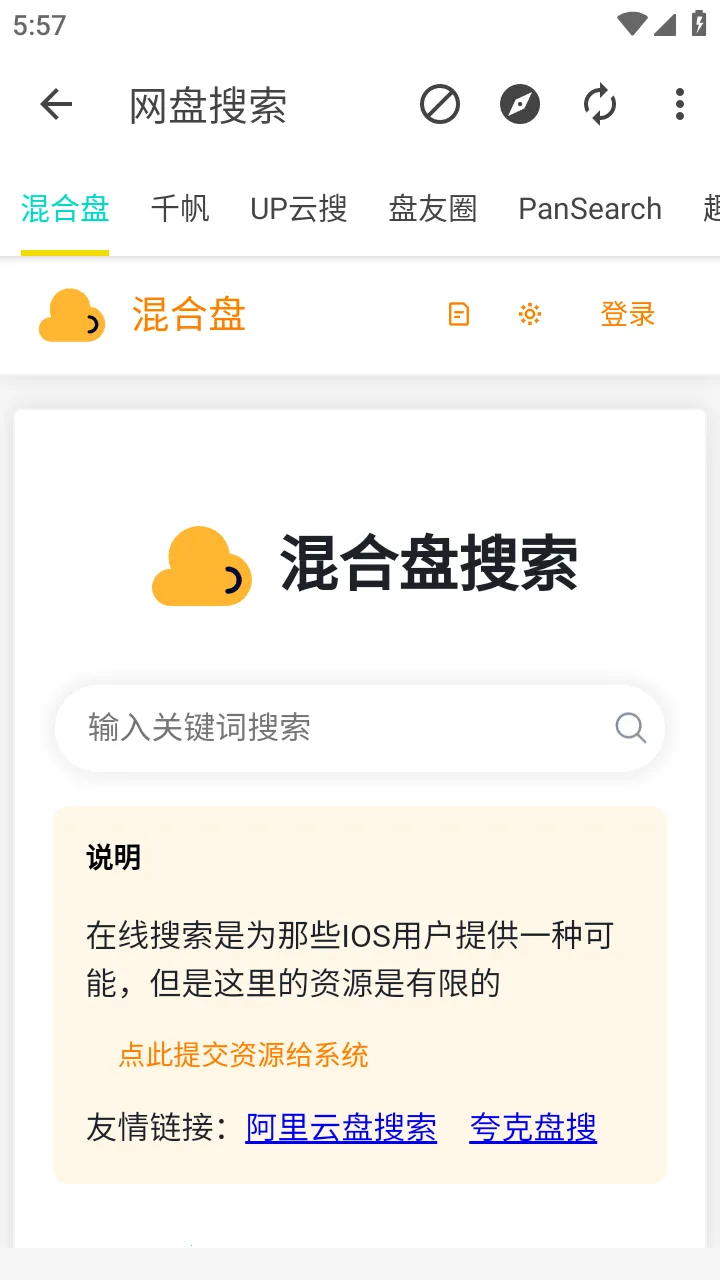Image resolution: width=720 pixels, height=1280 pixels.
Task: Focus the 输入关键词搜索 field
Action: (330, 727)
